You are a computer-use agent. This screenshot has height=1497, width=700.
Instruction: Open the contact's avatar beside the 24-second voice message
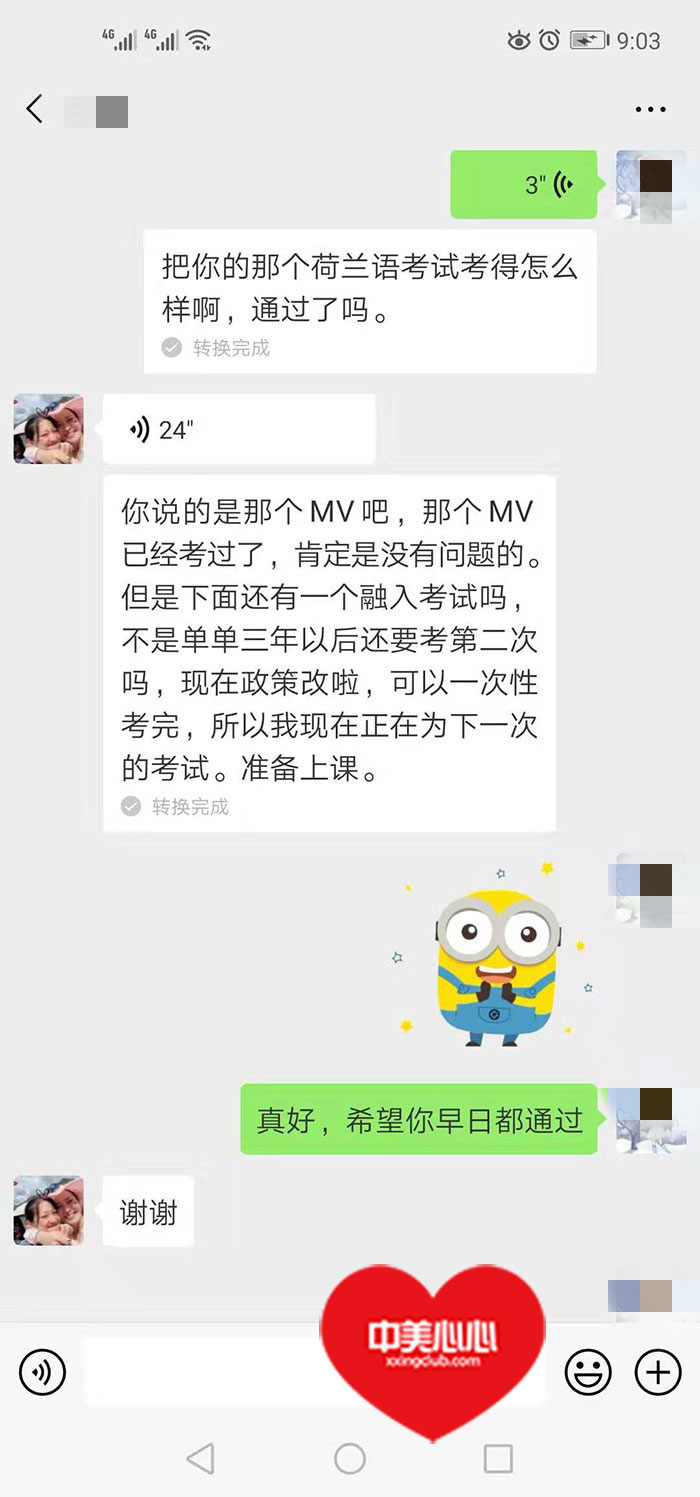click(x=48, y=429)
